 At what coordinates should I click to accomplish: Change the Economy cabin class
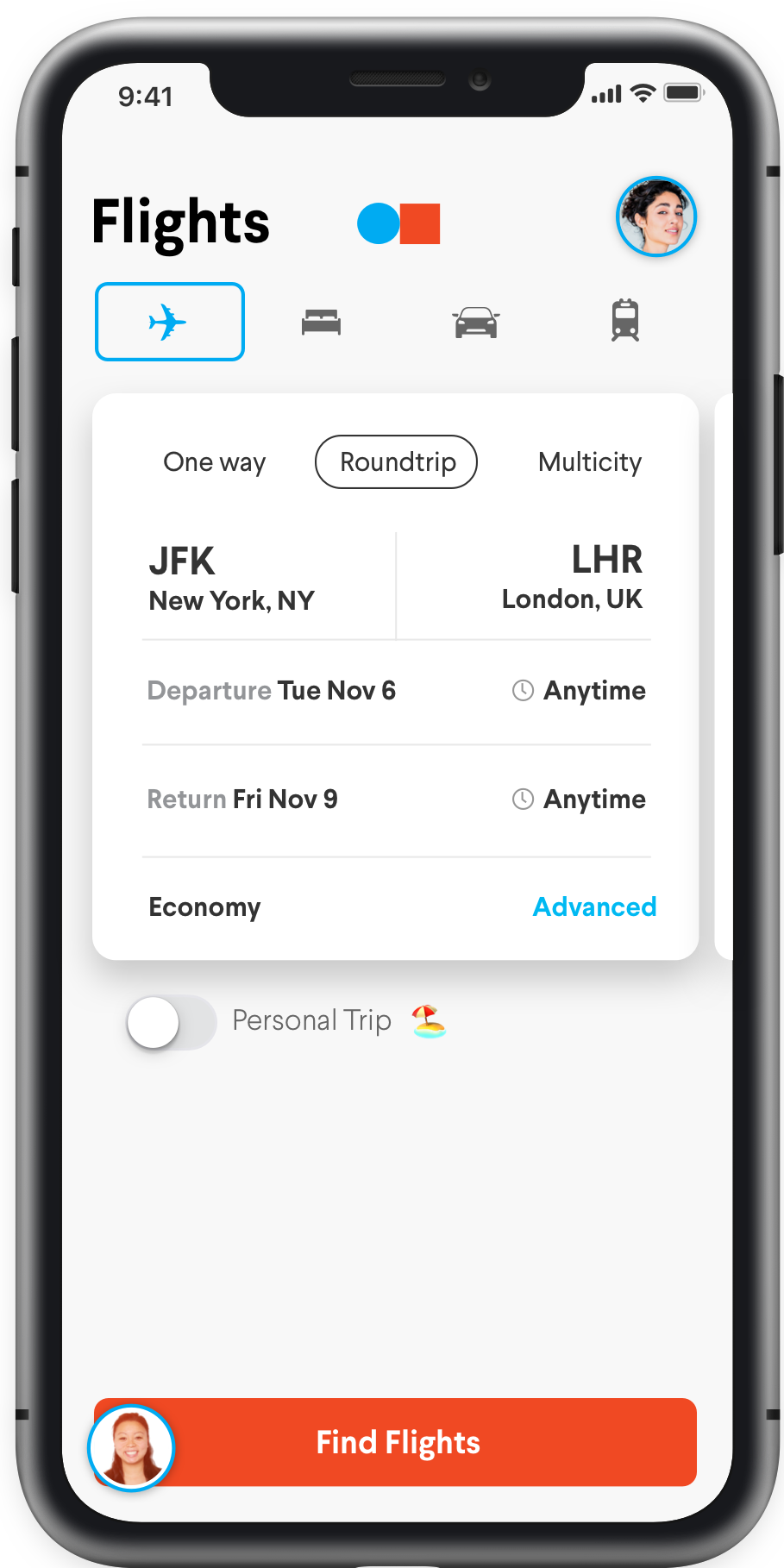pyautogui.click(x=204, y=907)
